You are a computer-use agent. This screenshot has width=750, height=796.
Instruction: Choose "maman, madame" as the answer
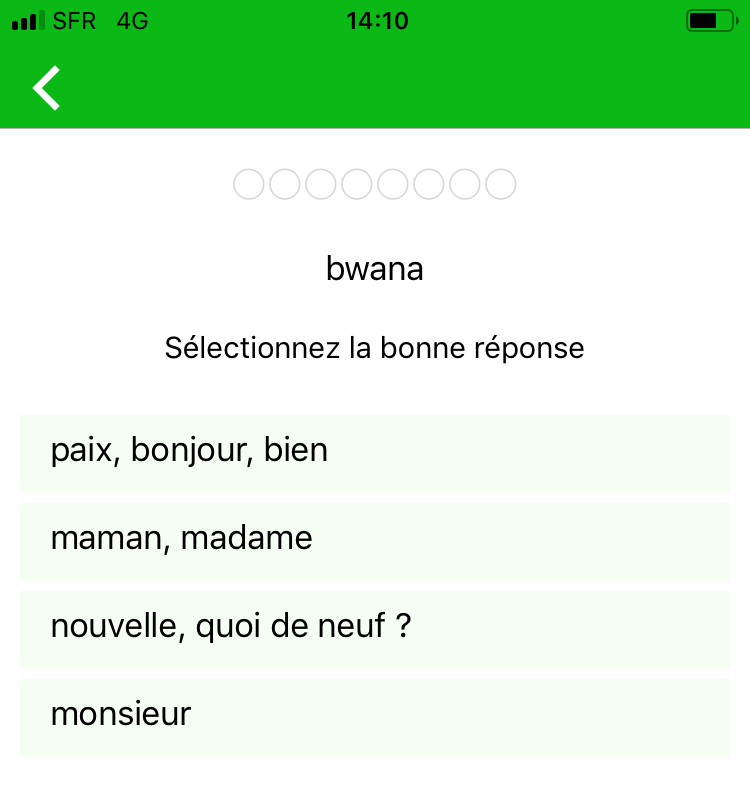(374, 541)
